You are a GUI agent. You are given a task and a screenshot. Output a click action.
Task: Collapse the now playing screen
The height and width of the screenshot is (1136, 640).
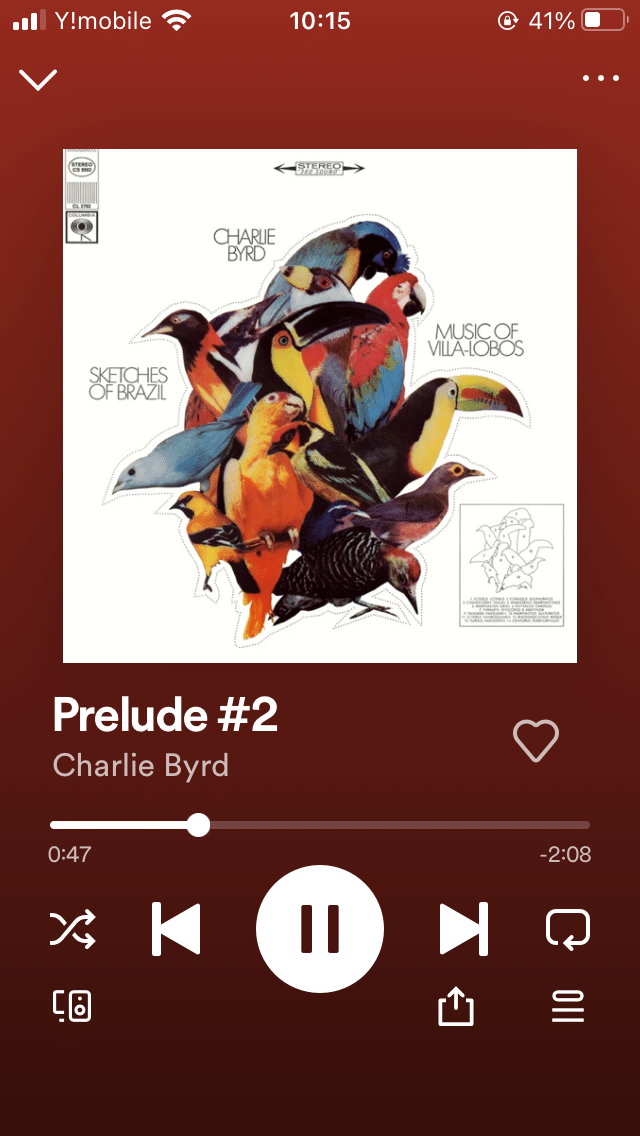38,80
